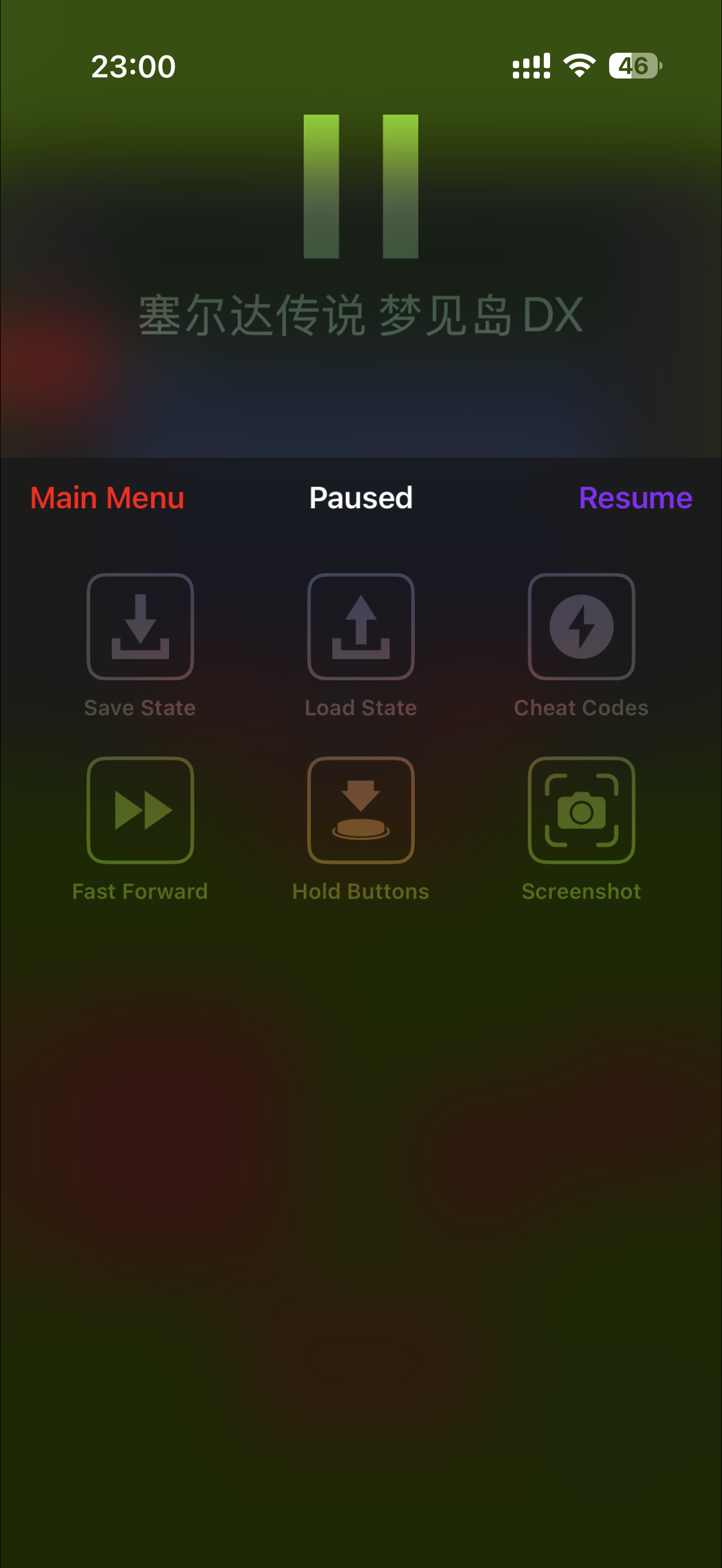Take a Screenshot of the game
The image size is (722, 1568).
click(x=581, y=810)
